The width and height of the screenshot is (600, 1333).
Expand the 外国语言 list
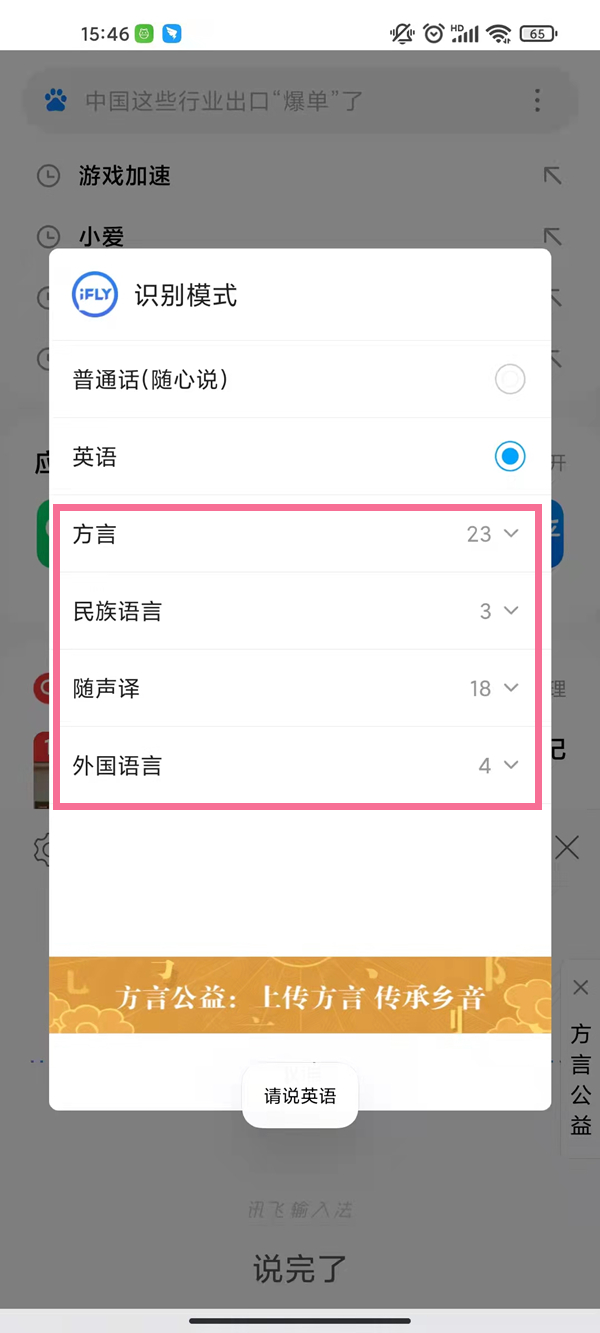[x=300, y=765]
